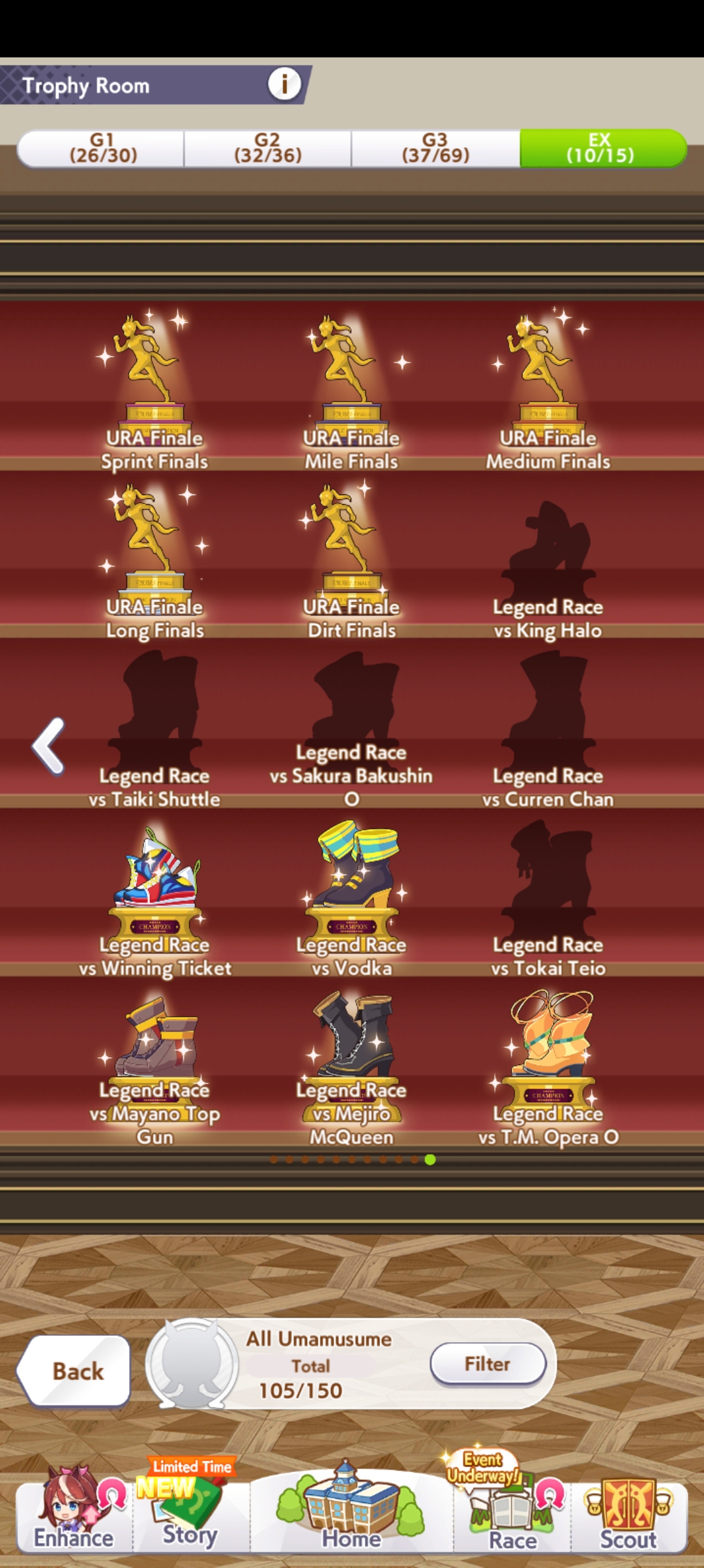Screen dimensions: 704x1568
Task: Open the Trophy Room info icon
Action: pos(284,84)
